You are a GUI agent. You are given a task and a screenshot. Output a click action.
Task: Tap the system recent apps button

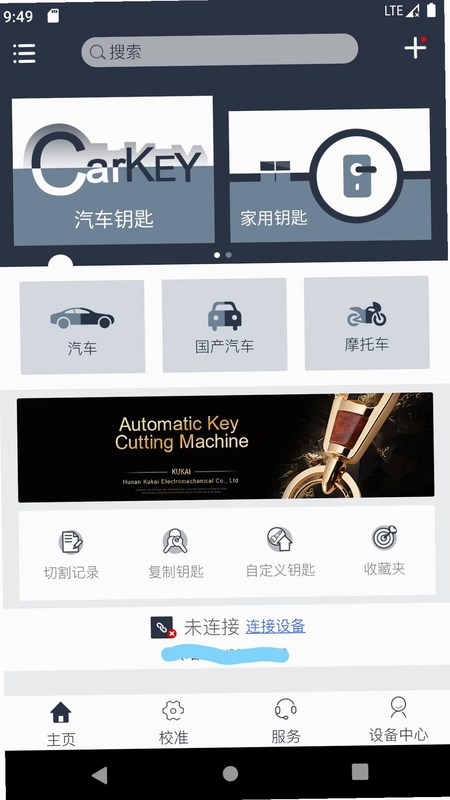360,771
